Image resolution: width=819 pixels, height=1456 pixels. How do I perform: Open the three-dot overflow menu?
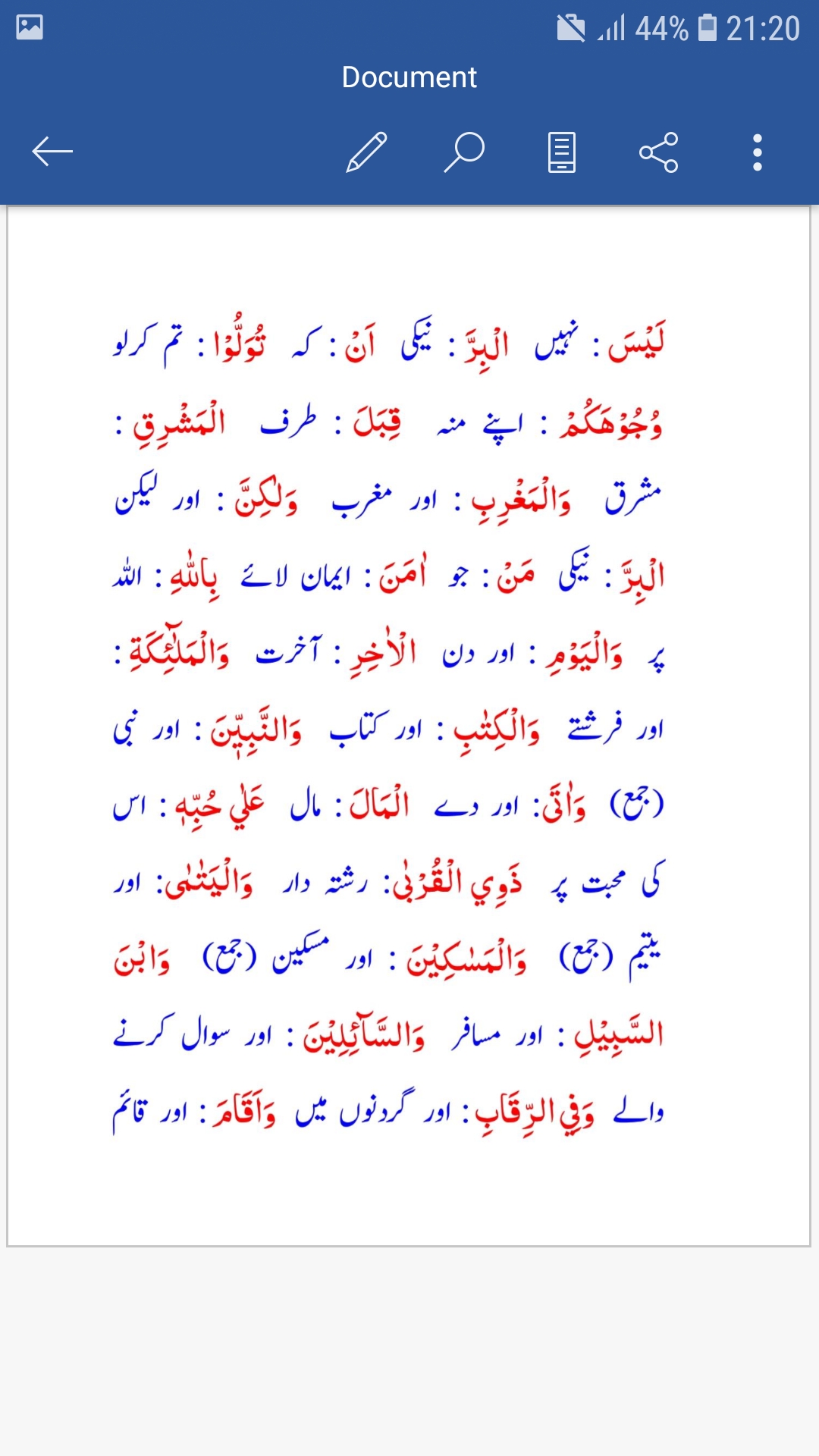(757, 152)
